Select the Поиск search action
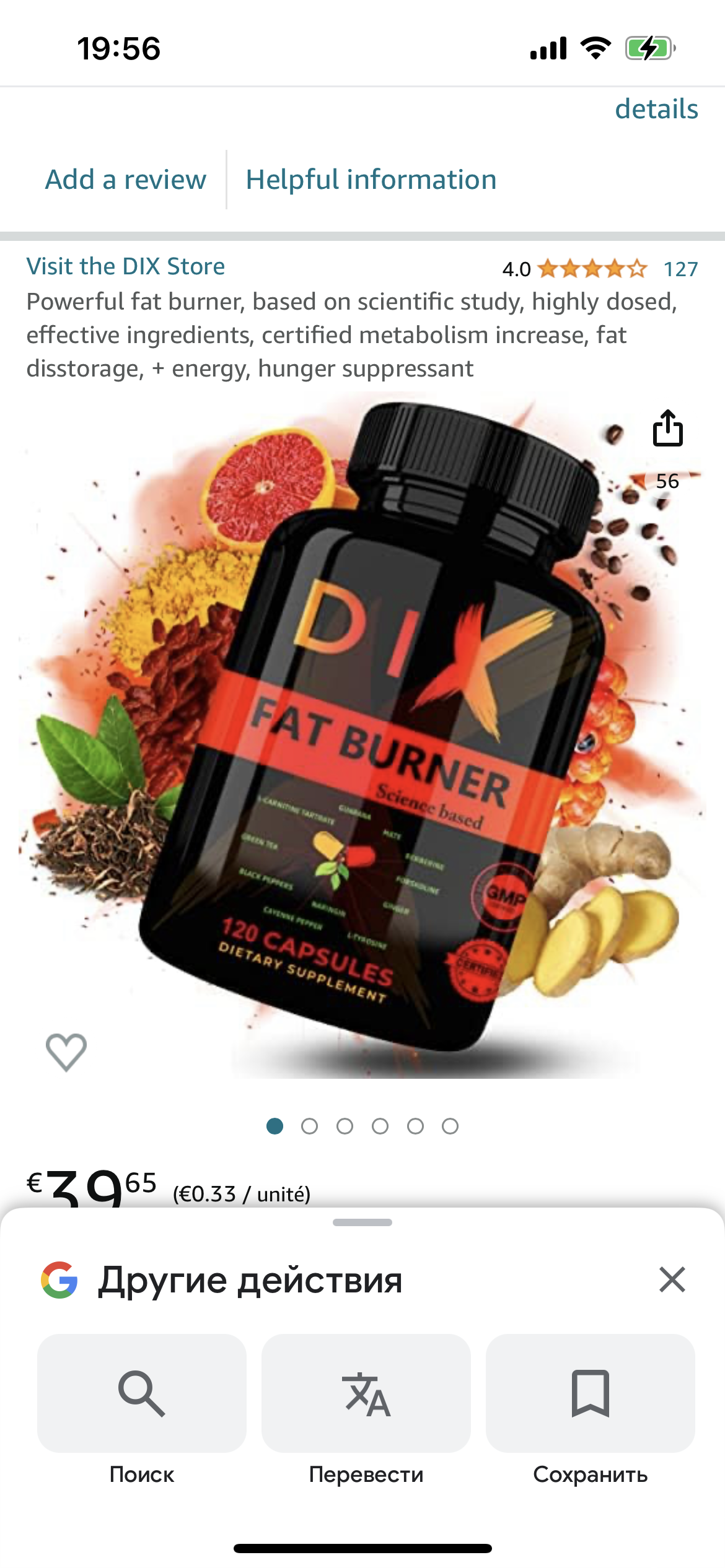 coord(142,1393)
